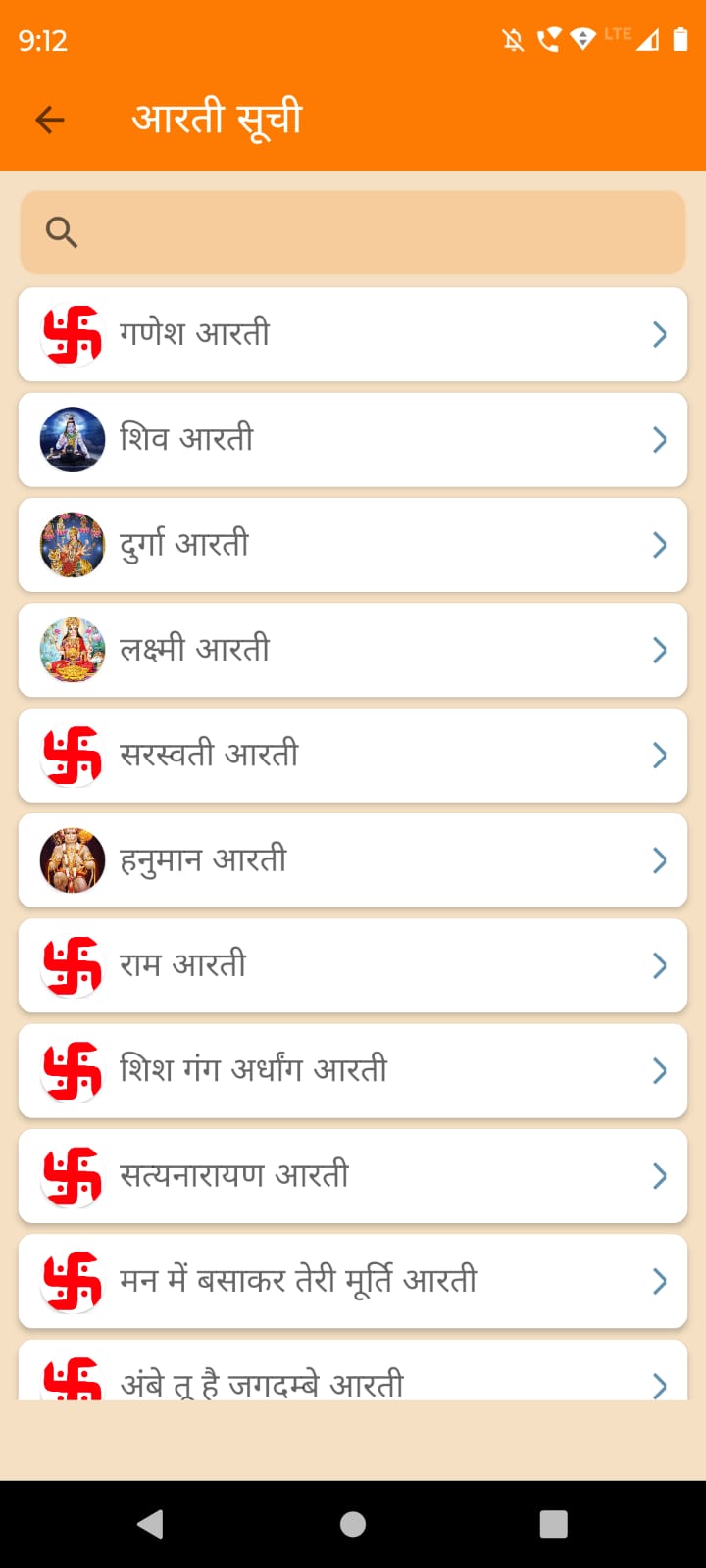Select शिश गंग अर्धांग आरती
Image resolution: width=706 pixels, height=1568 pixels.
353,1070
